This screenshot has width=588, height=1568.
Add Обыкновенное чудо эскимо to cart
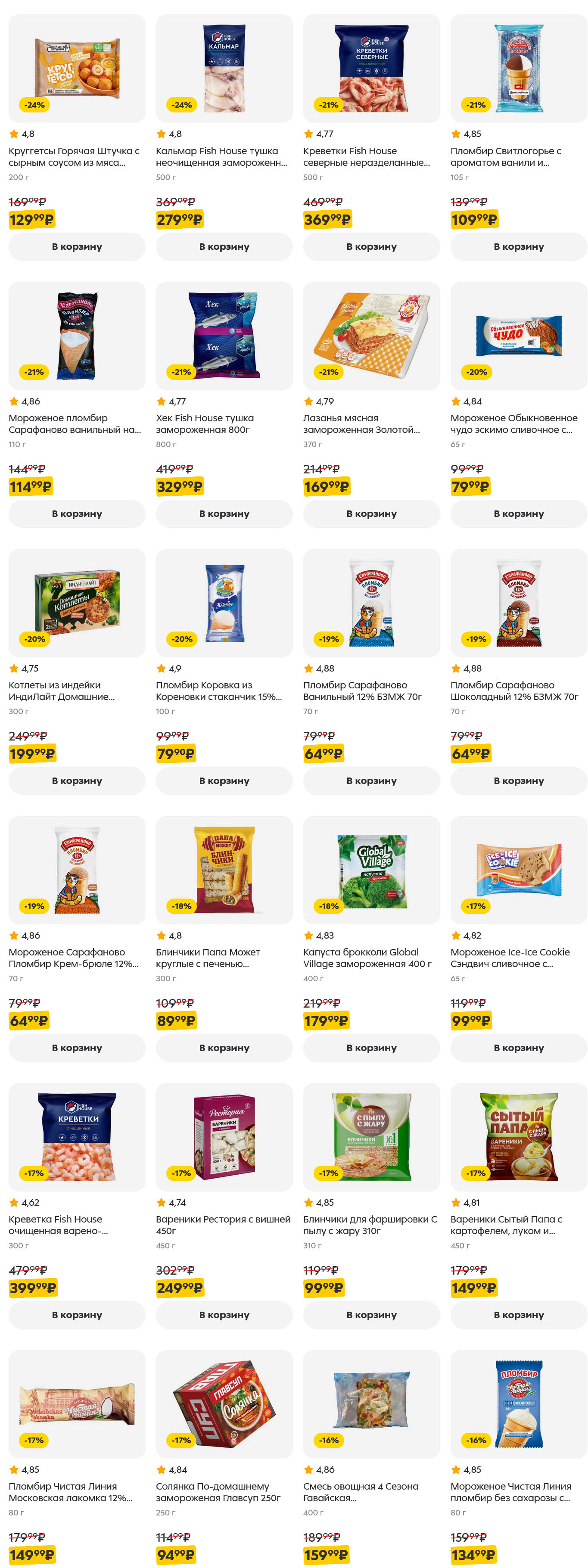[519, 514]
